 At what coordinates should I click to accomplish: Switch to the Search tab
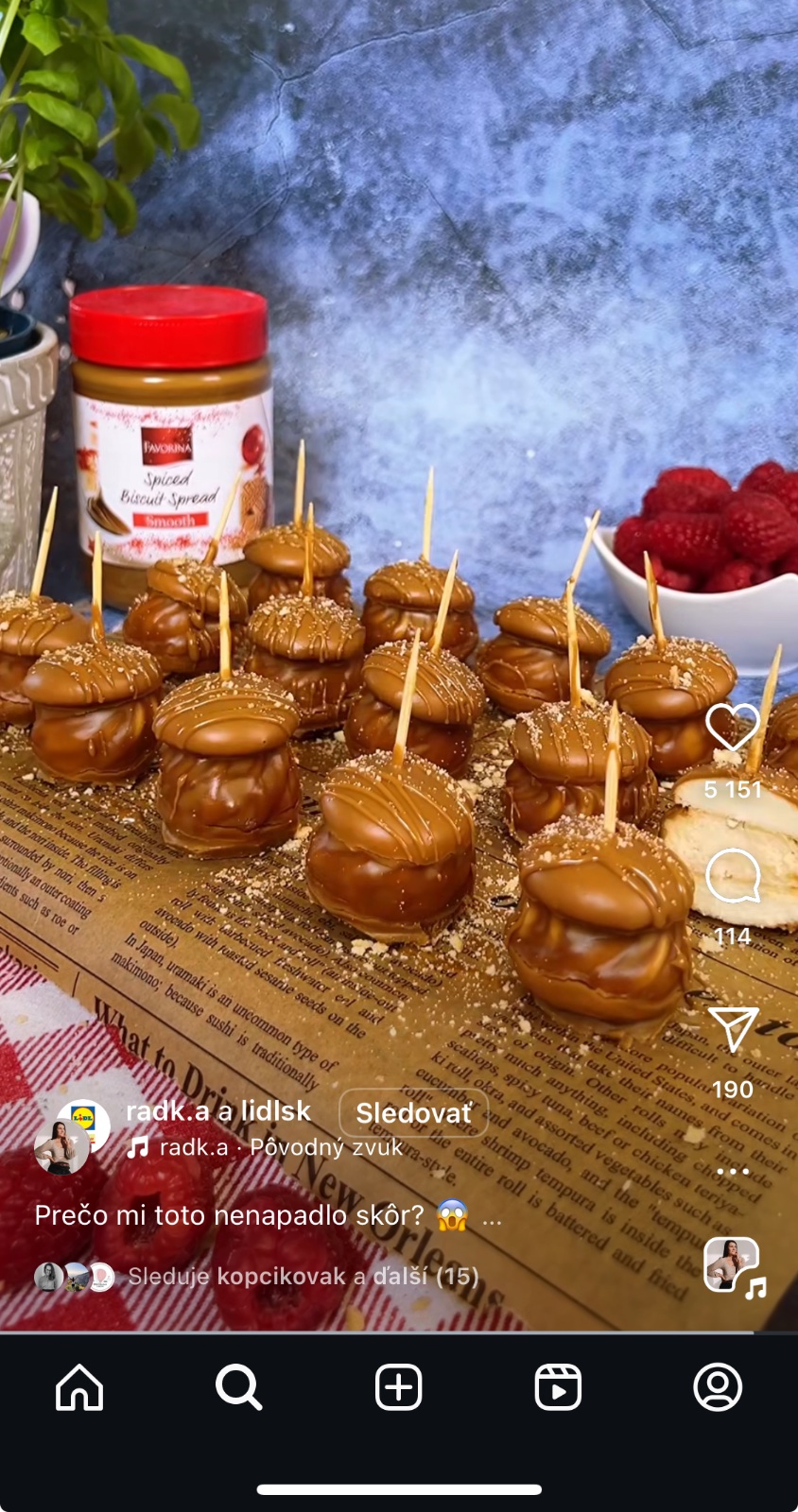238,1387
